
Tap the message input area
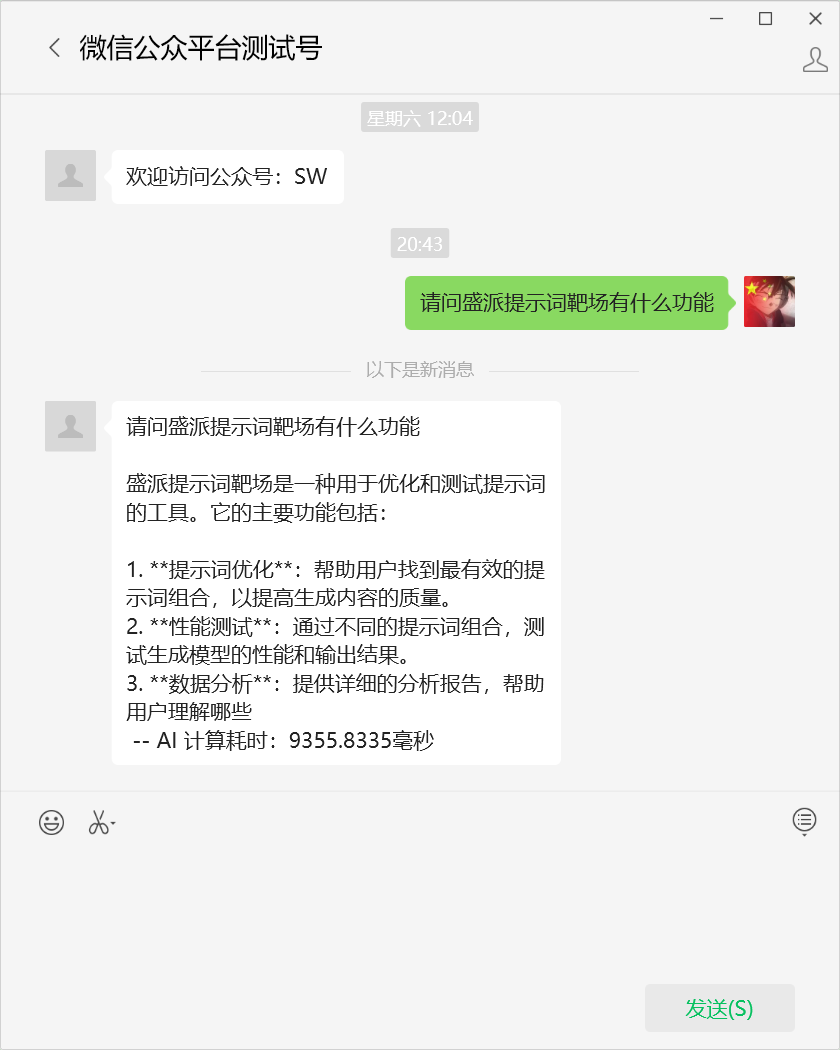coord(420,910)
